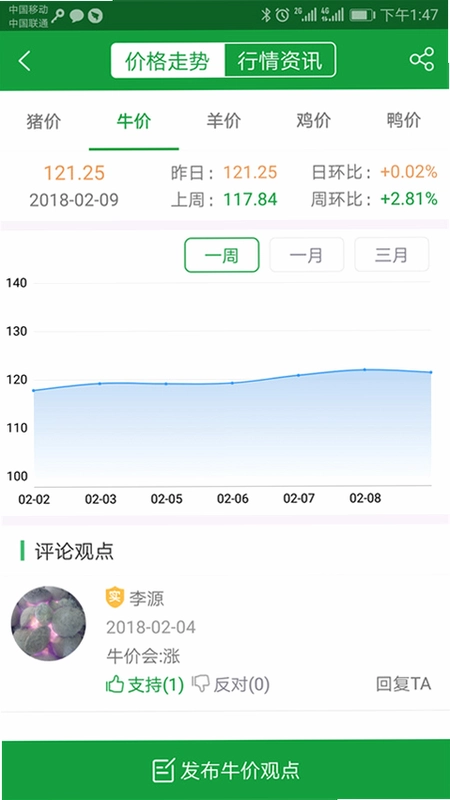Reply to 李源 via 回复TA
The height and width of the screenshot is (800, 450).
point(404,684)
